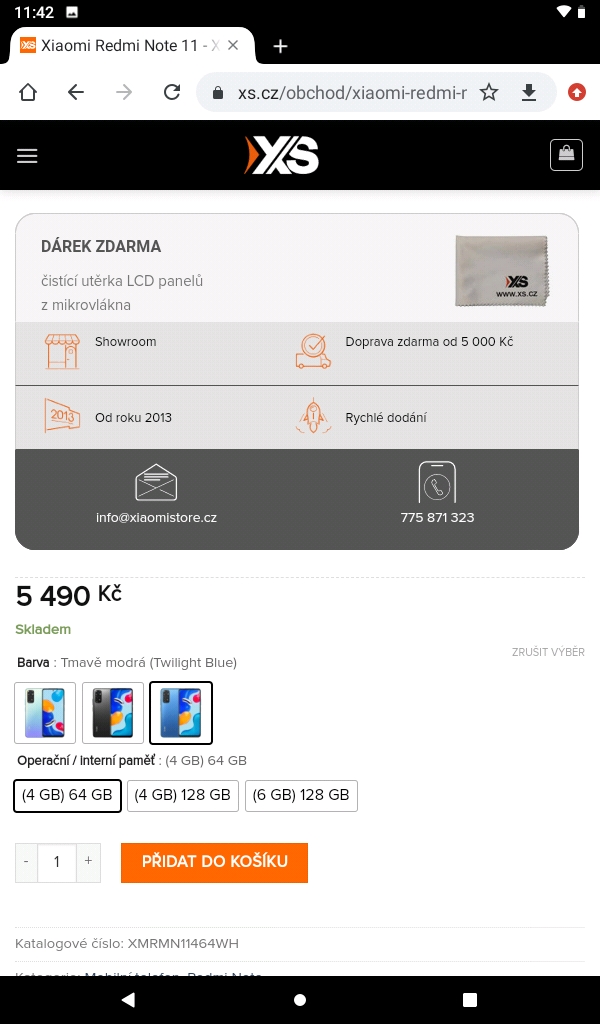Decrease quantity with the minus button
The height and width of the screenshot is (1024, 600).
point(26,862)
